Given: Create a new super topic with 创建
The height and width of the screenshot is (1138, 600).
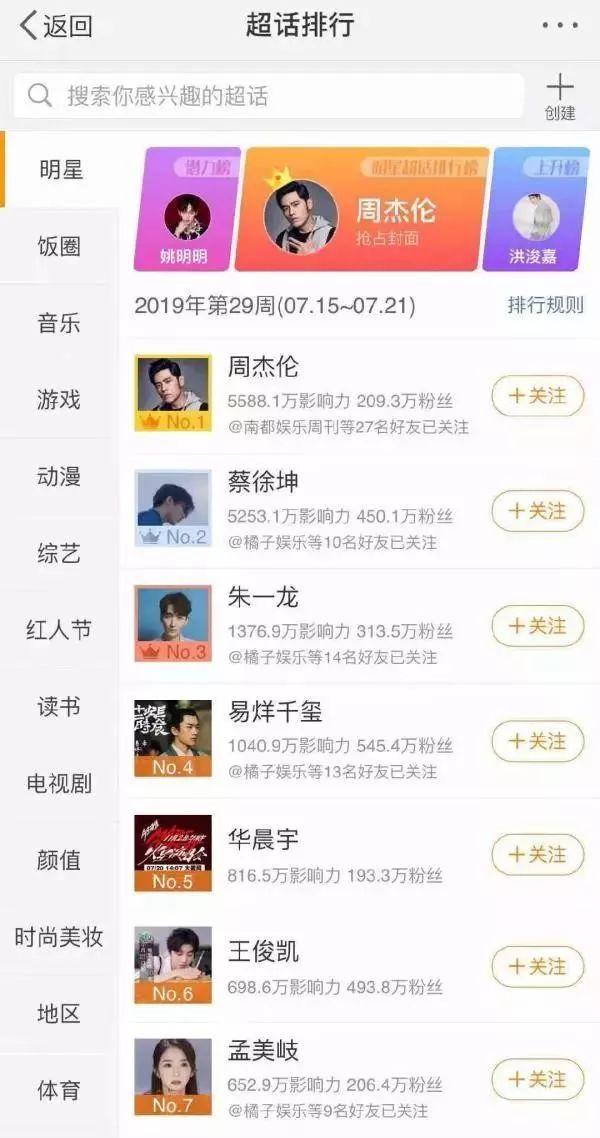Looking at the screenshot, I should [560, 97].
